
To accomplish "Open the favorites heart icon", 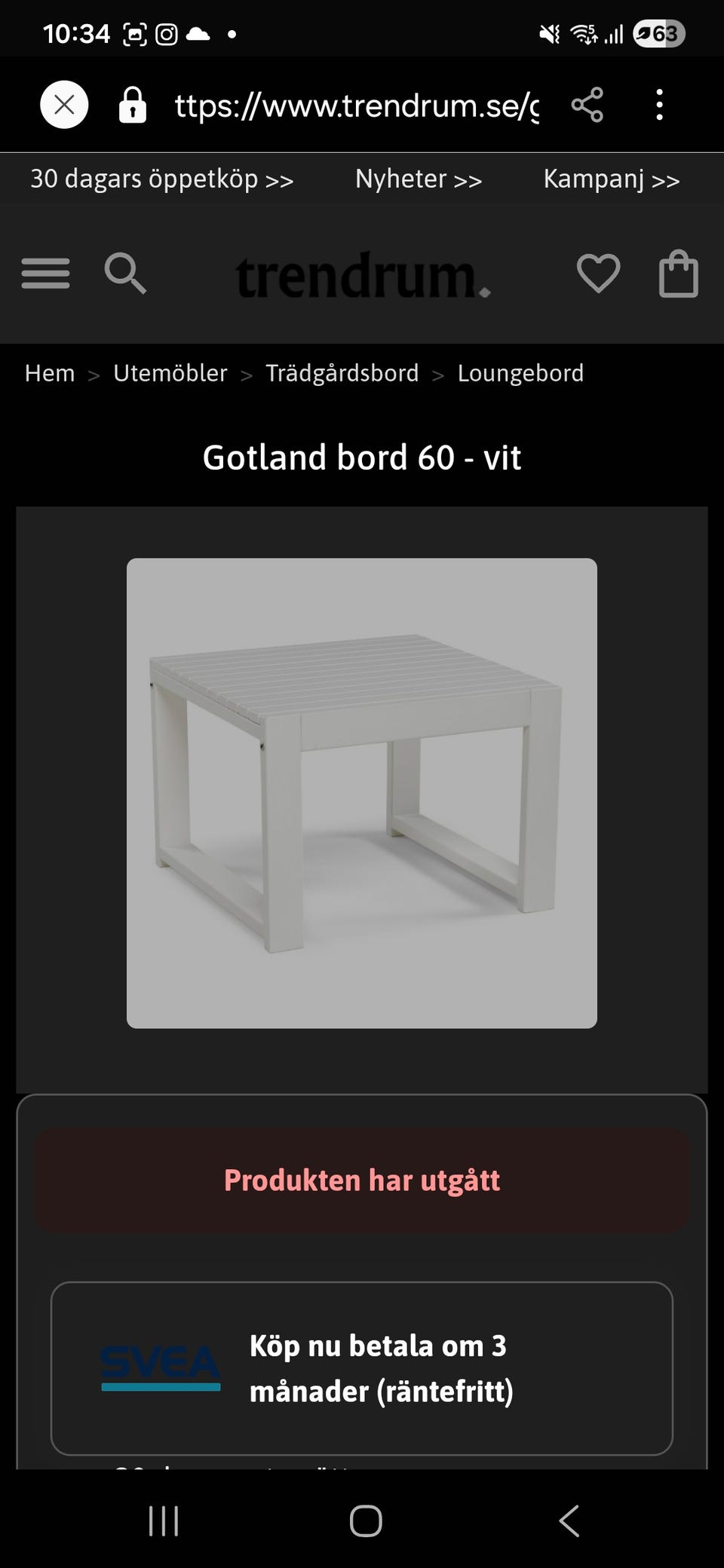I will pyautogui.click(x=598, y=274).
